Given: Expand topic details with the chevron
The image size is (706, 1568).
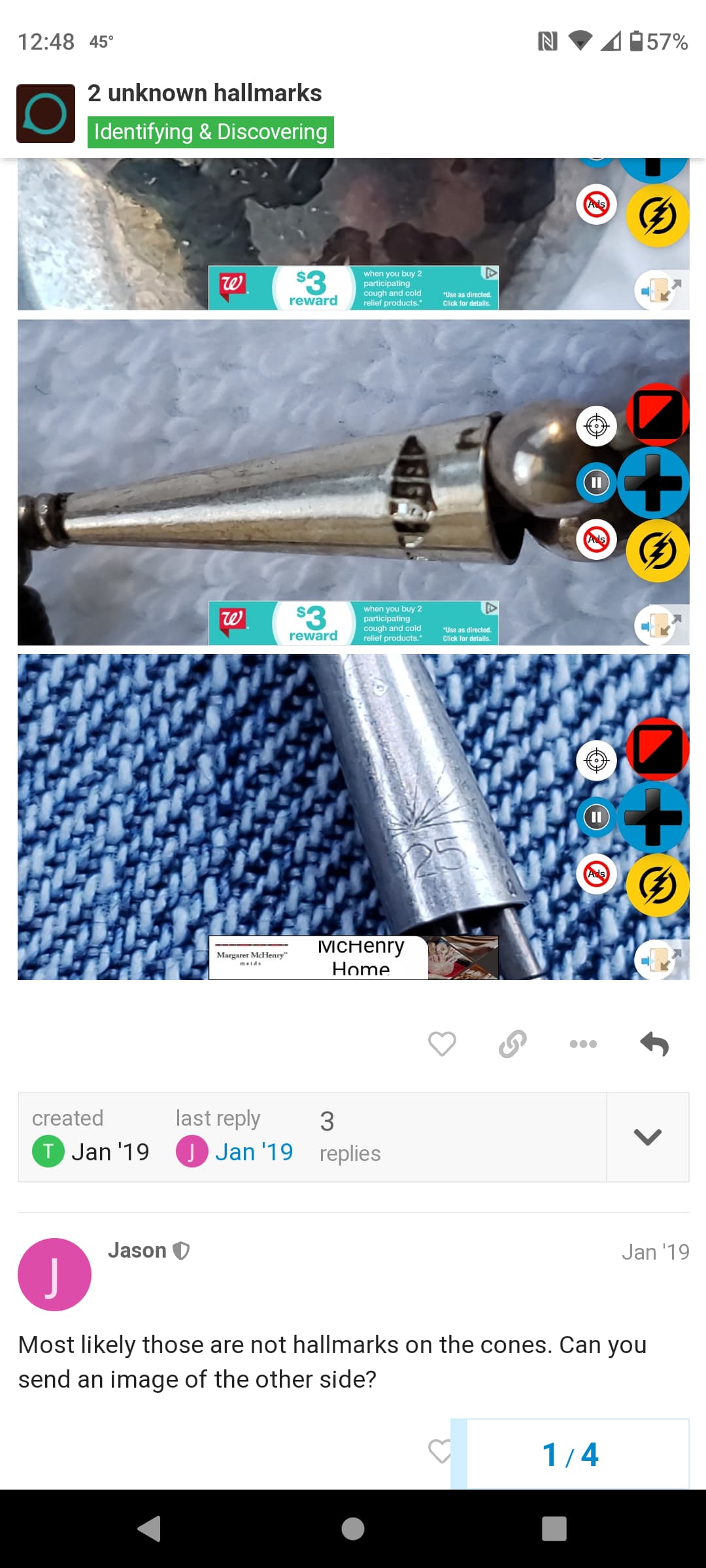Looking at the screenshot, I should pyautogui.click(x=648, y=1137).
